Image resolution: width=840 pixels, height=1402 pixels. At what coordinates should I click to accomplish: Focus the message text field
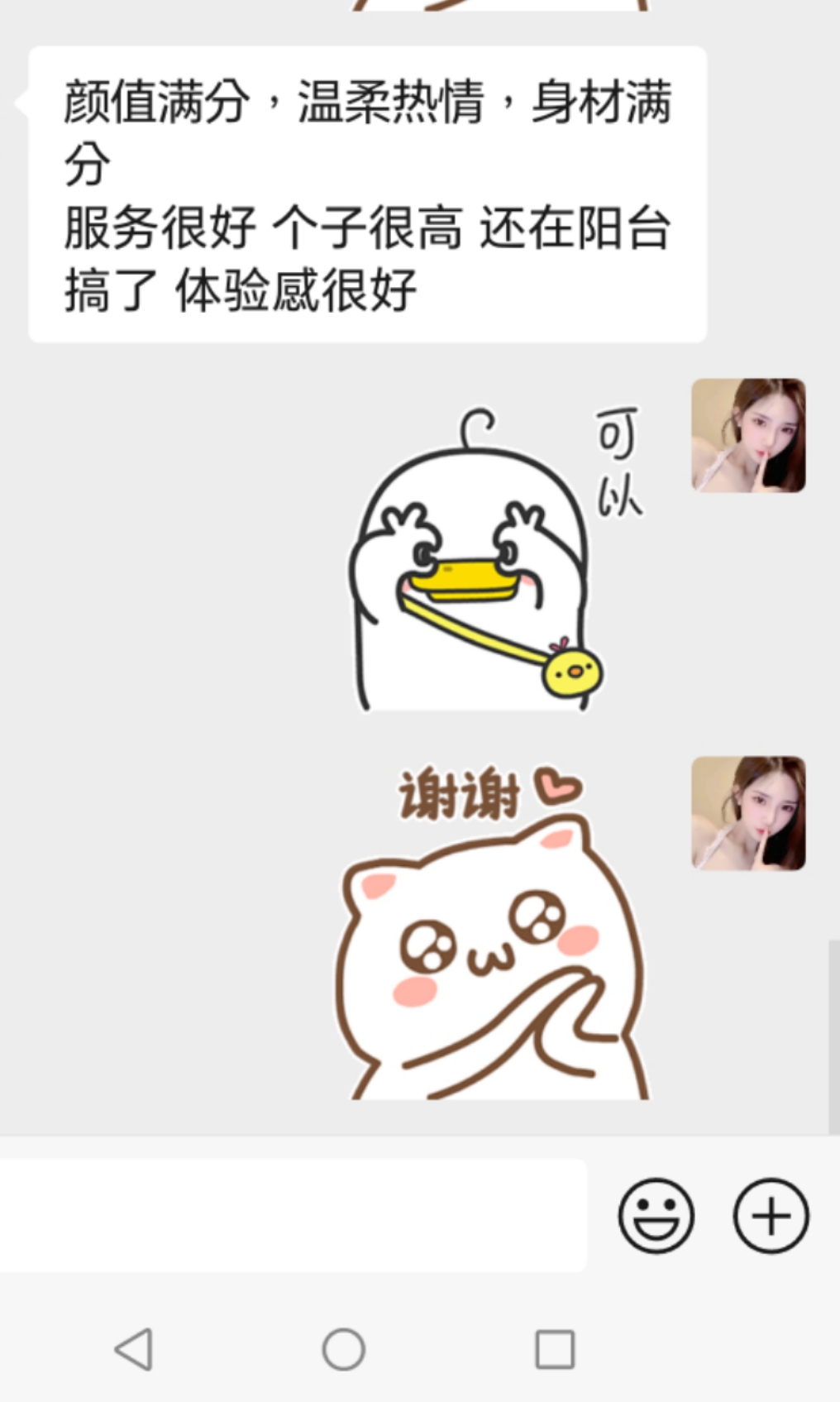pyautogui.click(x=293, y=1215)
